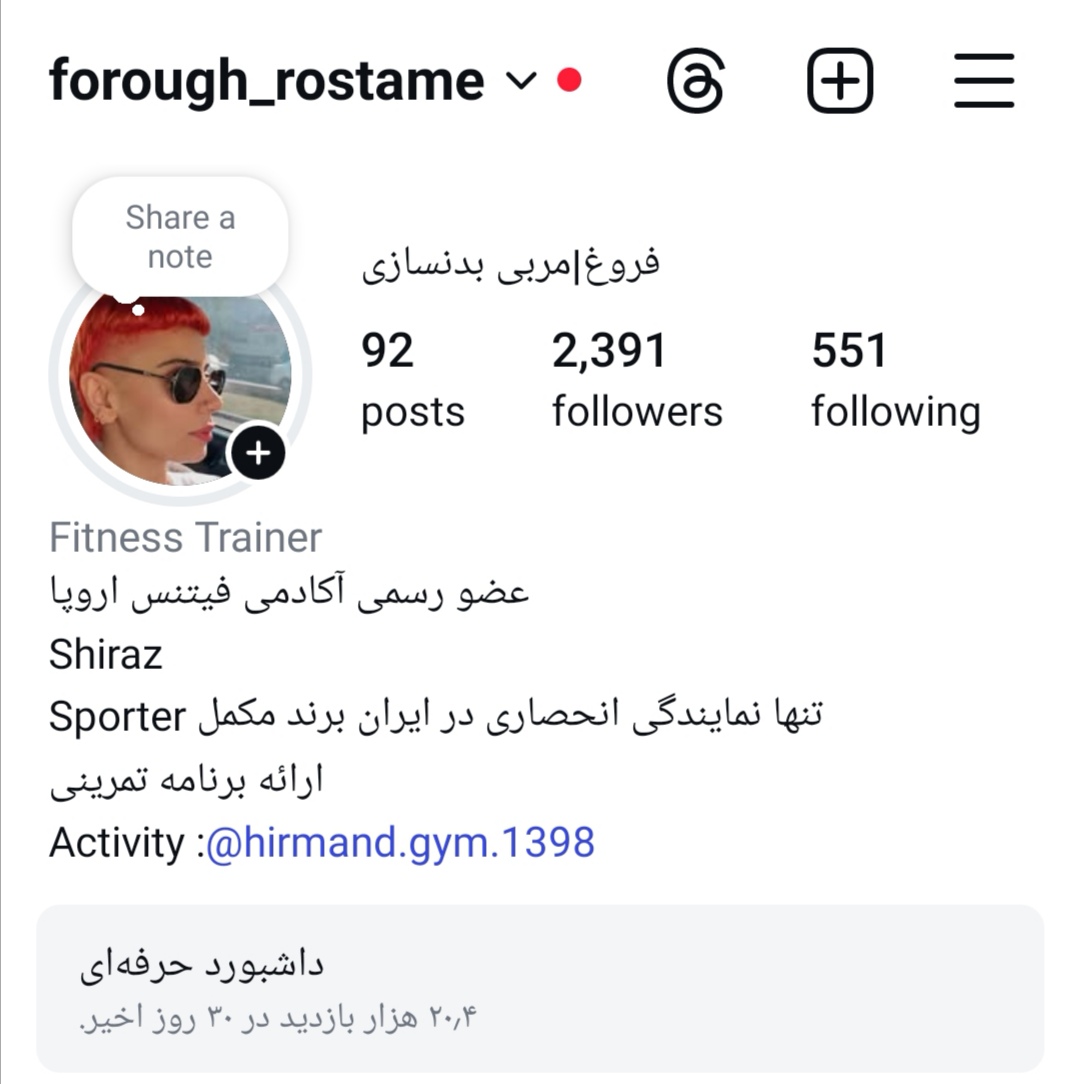Viewport: 1080px width, 1084px height.
Task: Click the Create new post plus icon
Action: pos(840,80)
